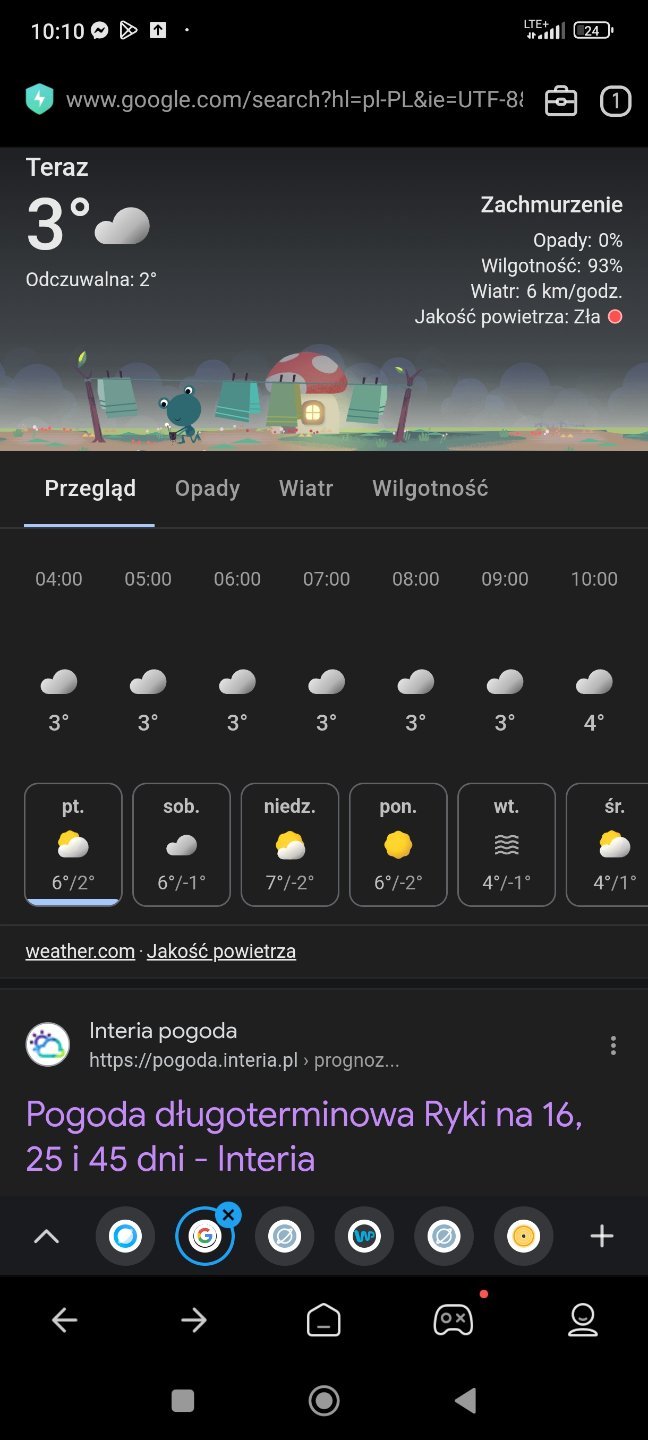Switch to the Wiatr tab
The image size is (648, 1440).
click(x=306, y=488)
